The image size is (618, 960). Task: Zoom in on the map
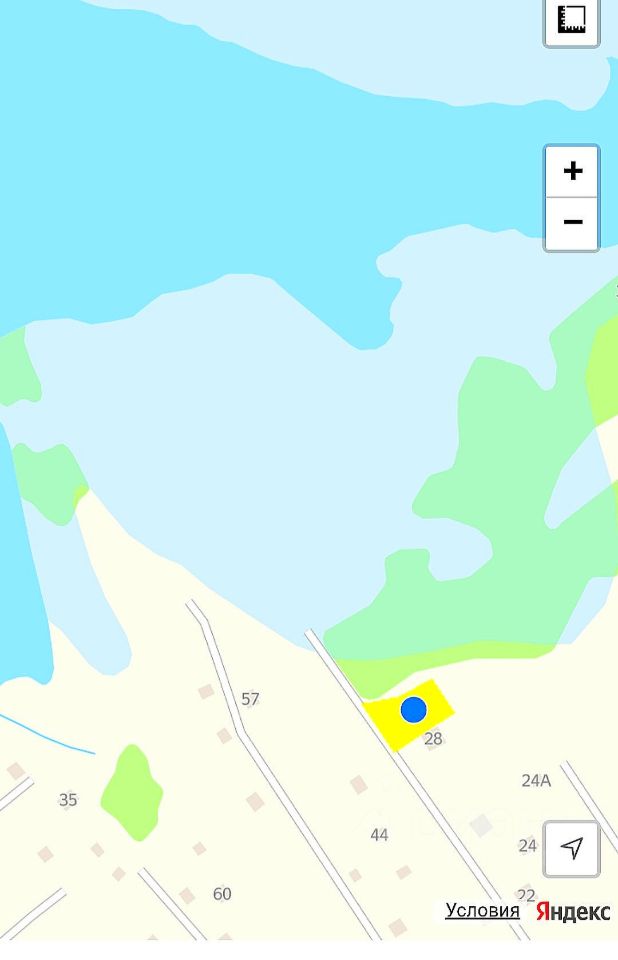(572, 171)
